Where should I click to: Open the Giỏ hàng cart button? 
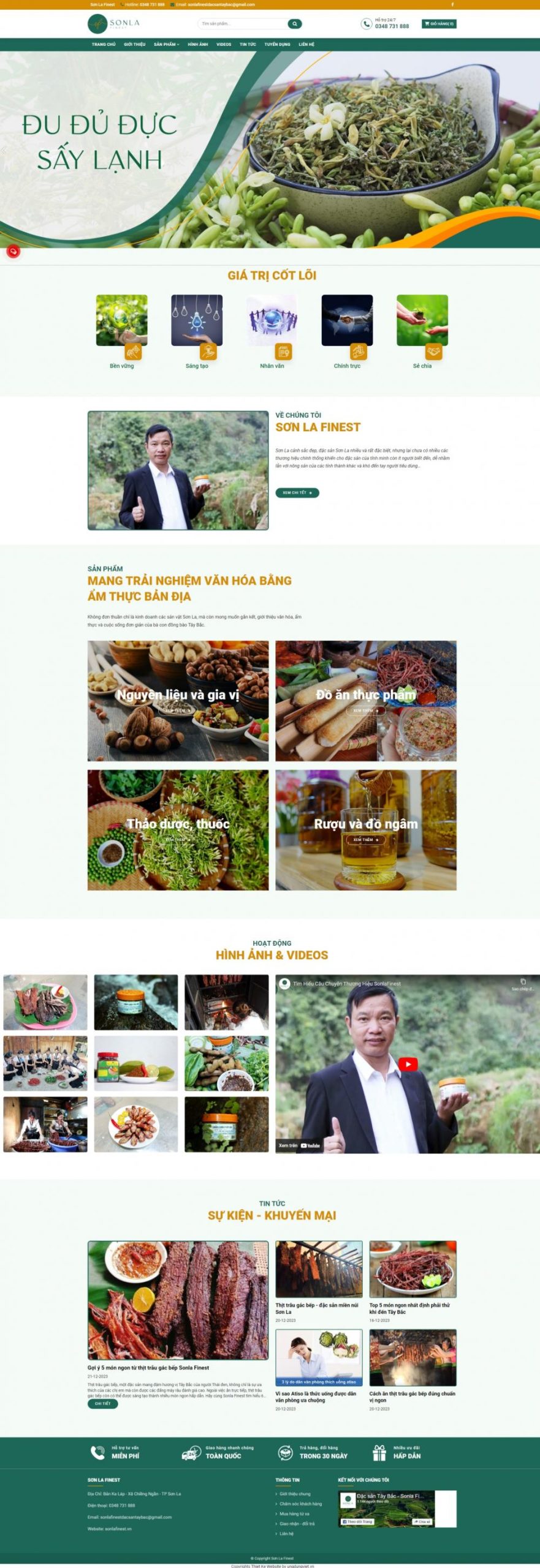[439, 24]
